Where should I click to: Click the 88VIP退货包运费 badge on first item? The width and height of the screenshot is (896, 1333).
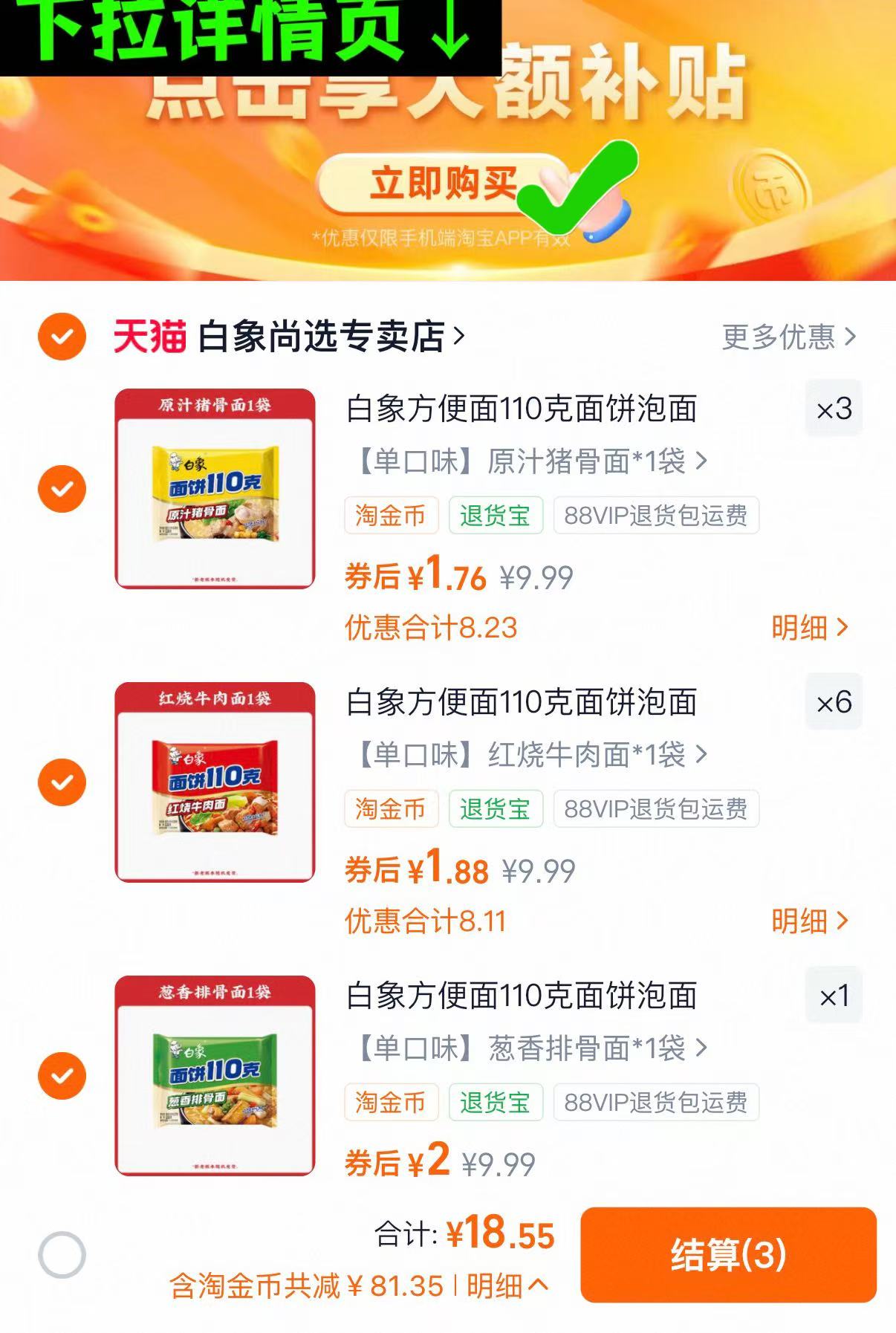[x=657, y=515]
